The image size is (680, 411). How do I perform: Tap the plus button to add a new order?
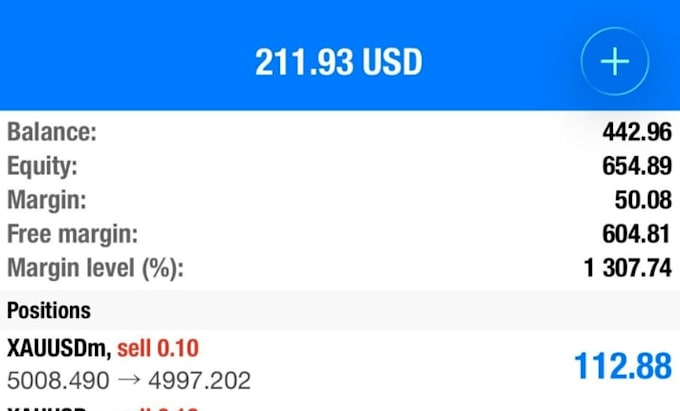(615, 61)
